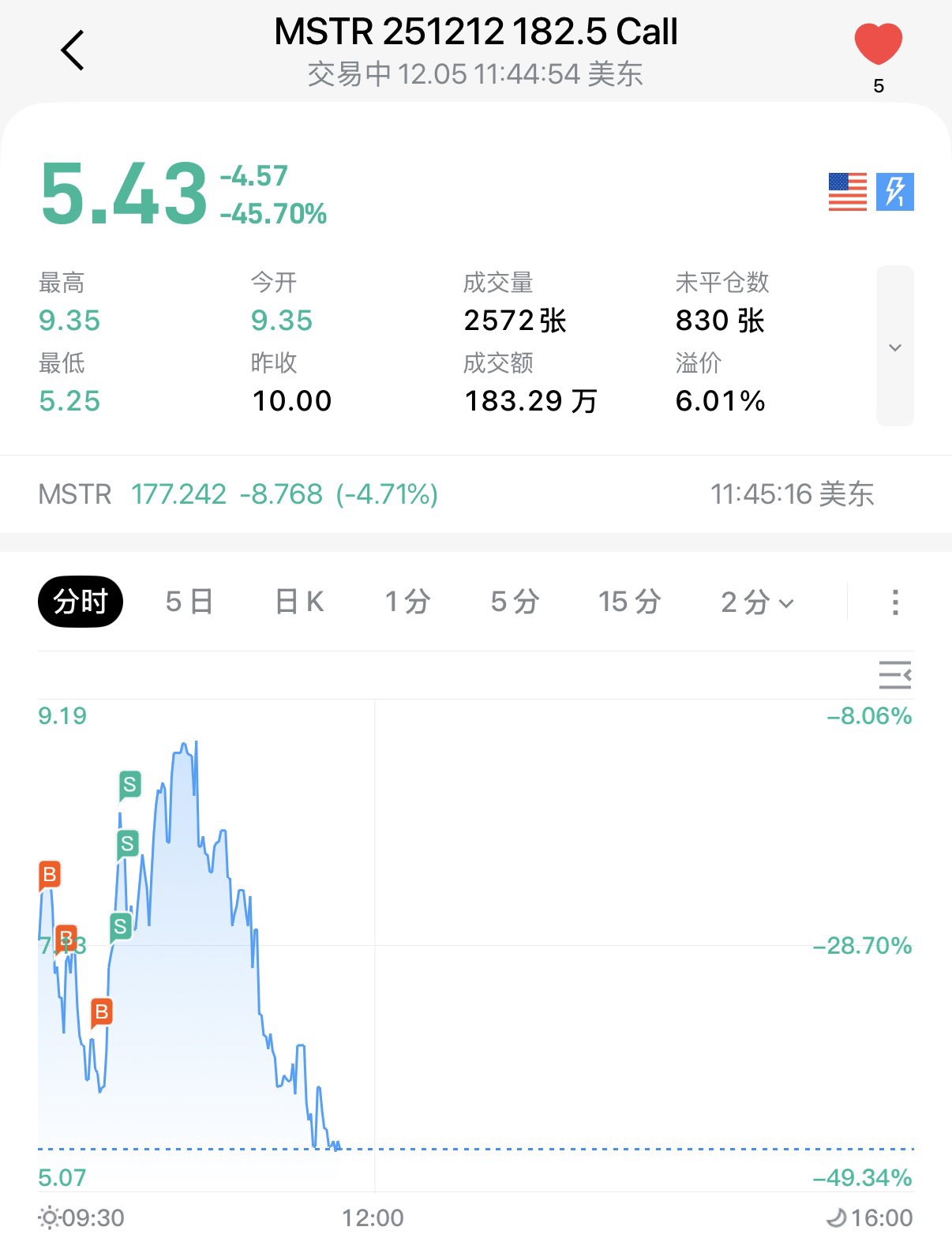Show the 1分 chart

point(407,602)
